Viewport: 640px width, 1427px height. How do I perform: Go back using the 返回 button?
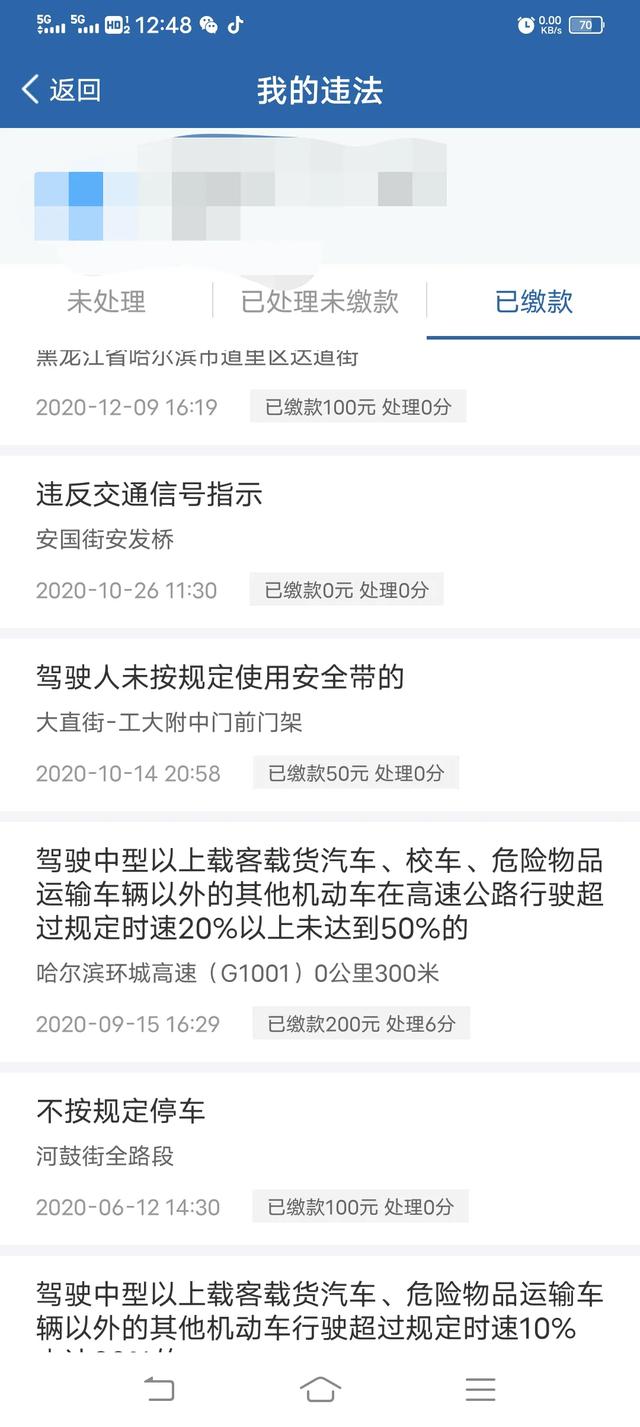(61, 90)
